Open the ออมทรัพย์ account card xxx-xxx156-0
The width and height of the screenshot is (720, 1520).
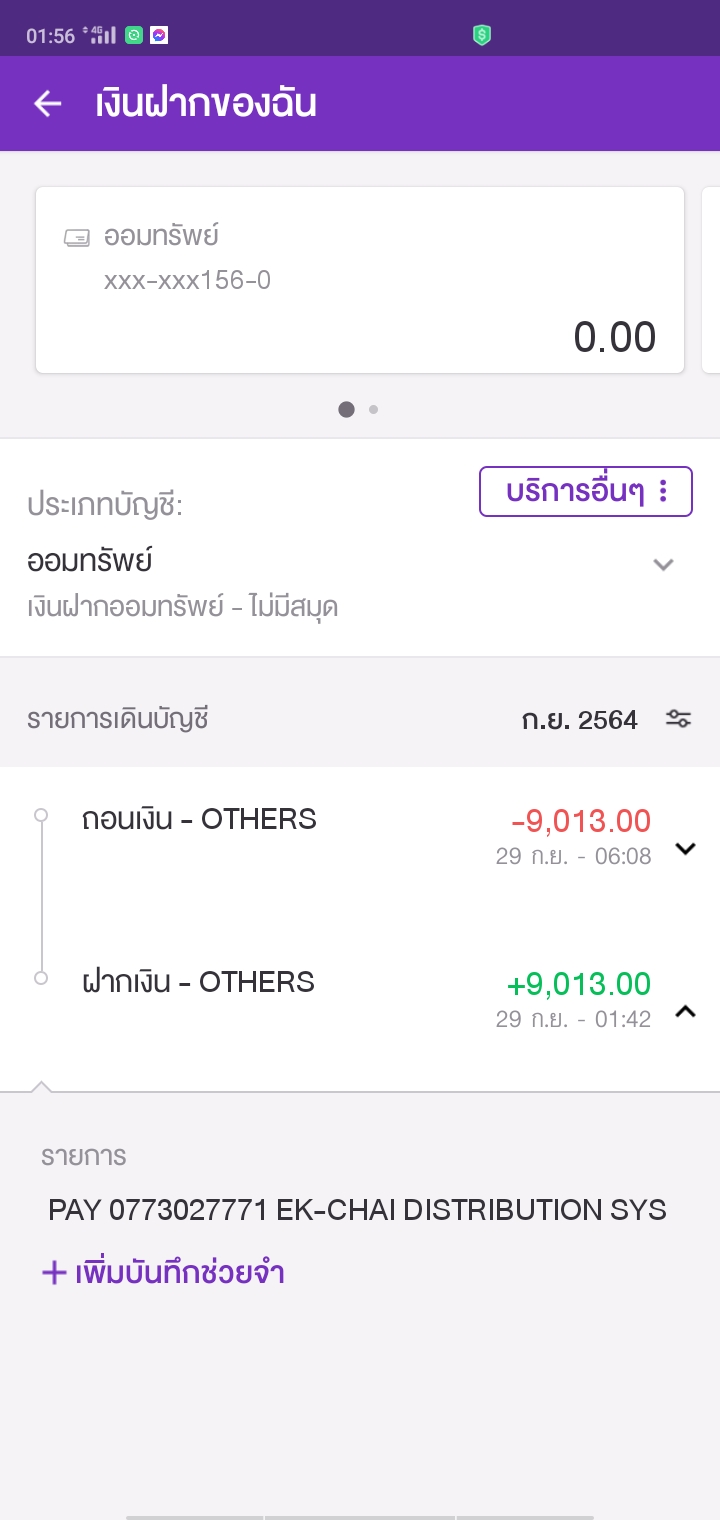360,280
